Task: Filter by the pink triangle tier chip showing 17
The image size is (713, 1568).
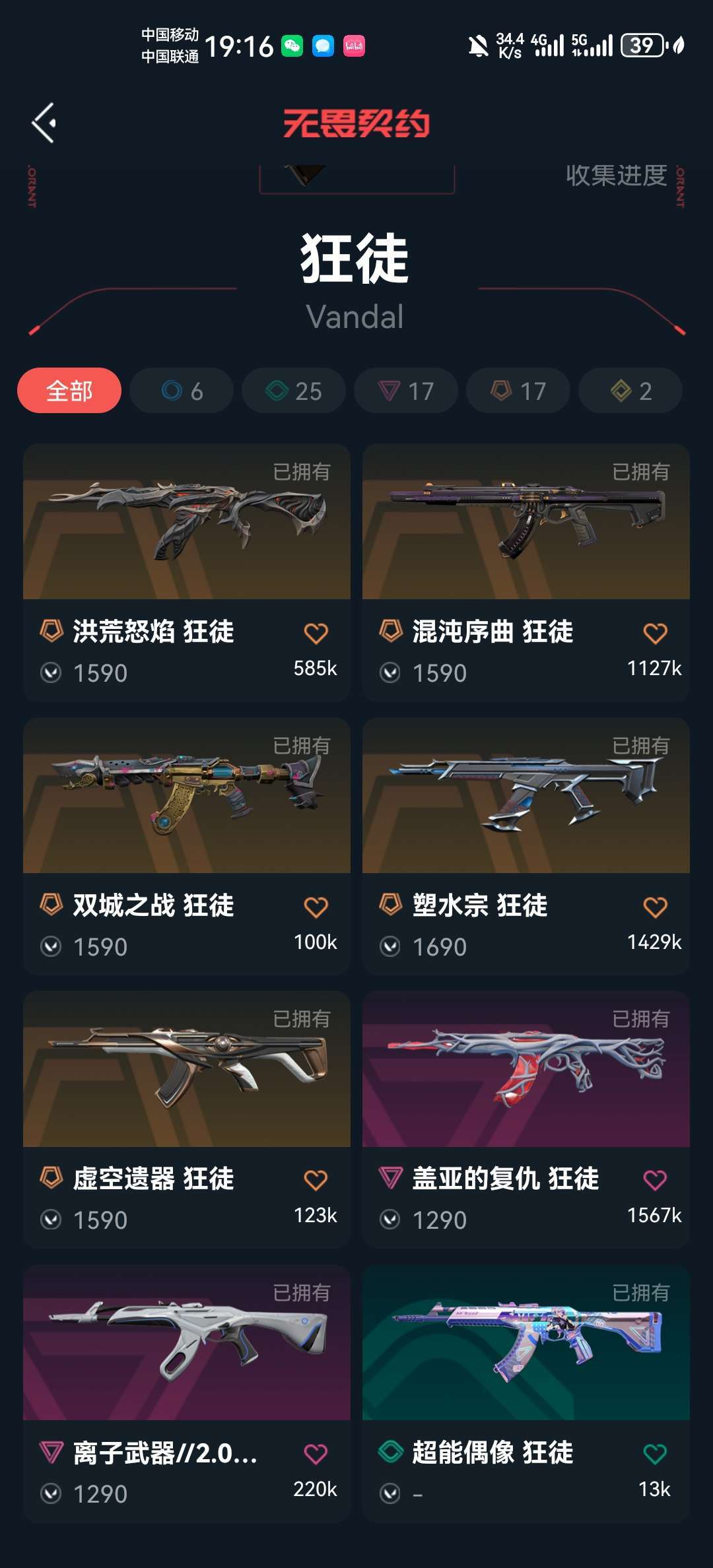Action: coord(406,391)
